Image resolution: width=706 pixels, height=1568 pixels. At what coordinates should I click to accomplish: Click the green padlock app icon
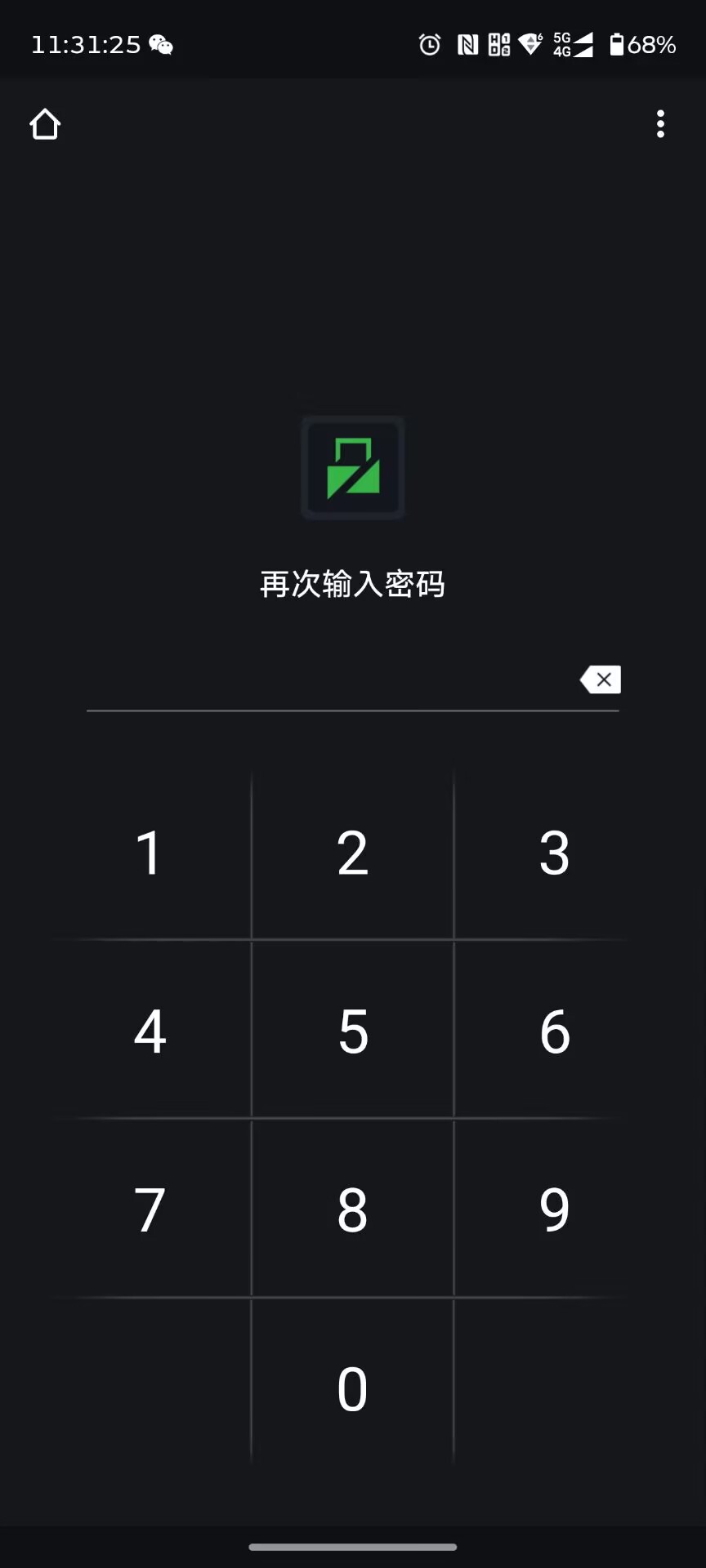point(352,468)
